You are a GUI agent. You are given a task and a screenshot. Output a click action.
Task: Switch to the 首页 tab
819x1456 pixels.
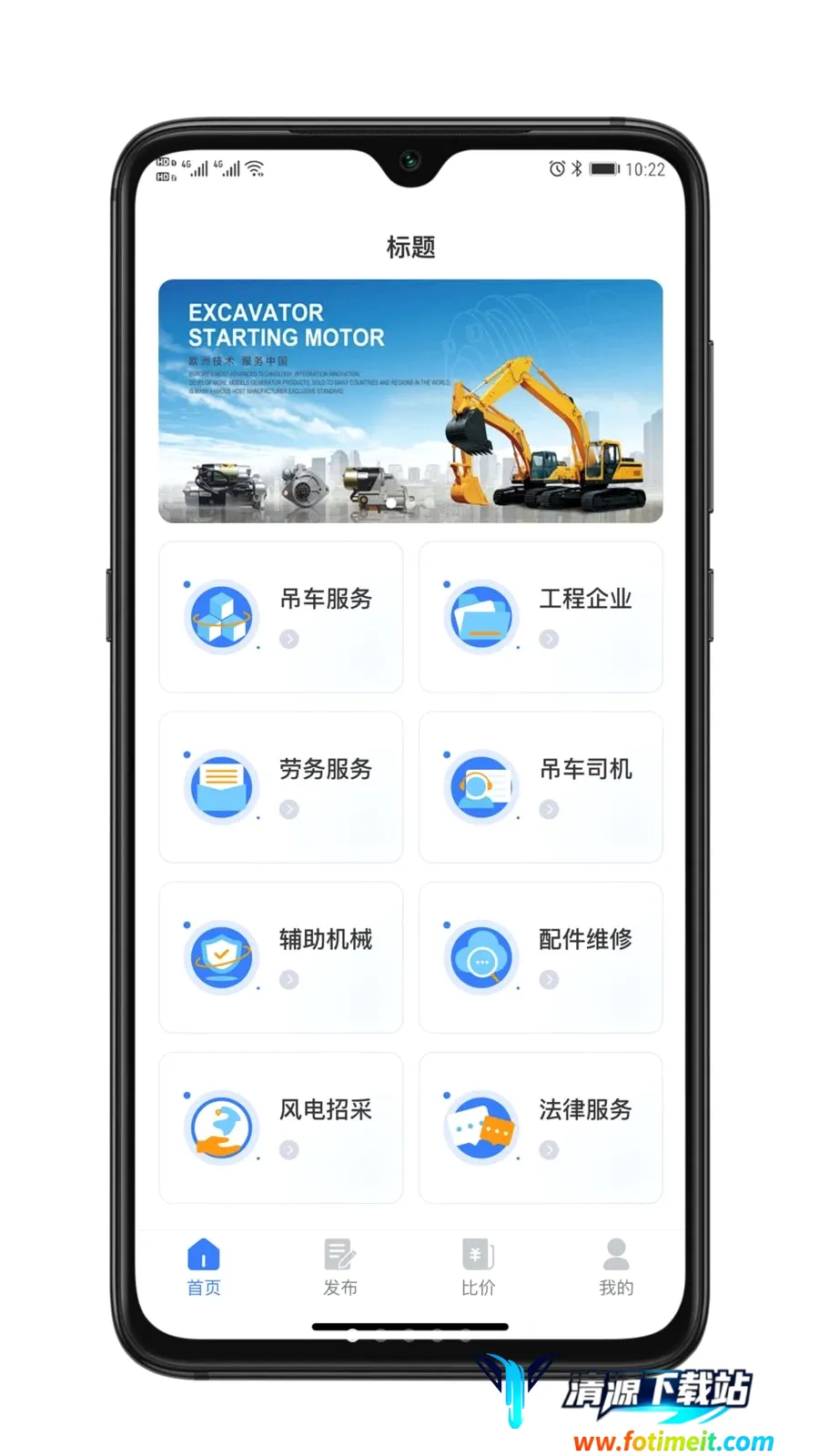coord(204,1268)
